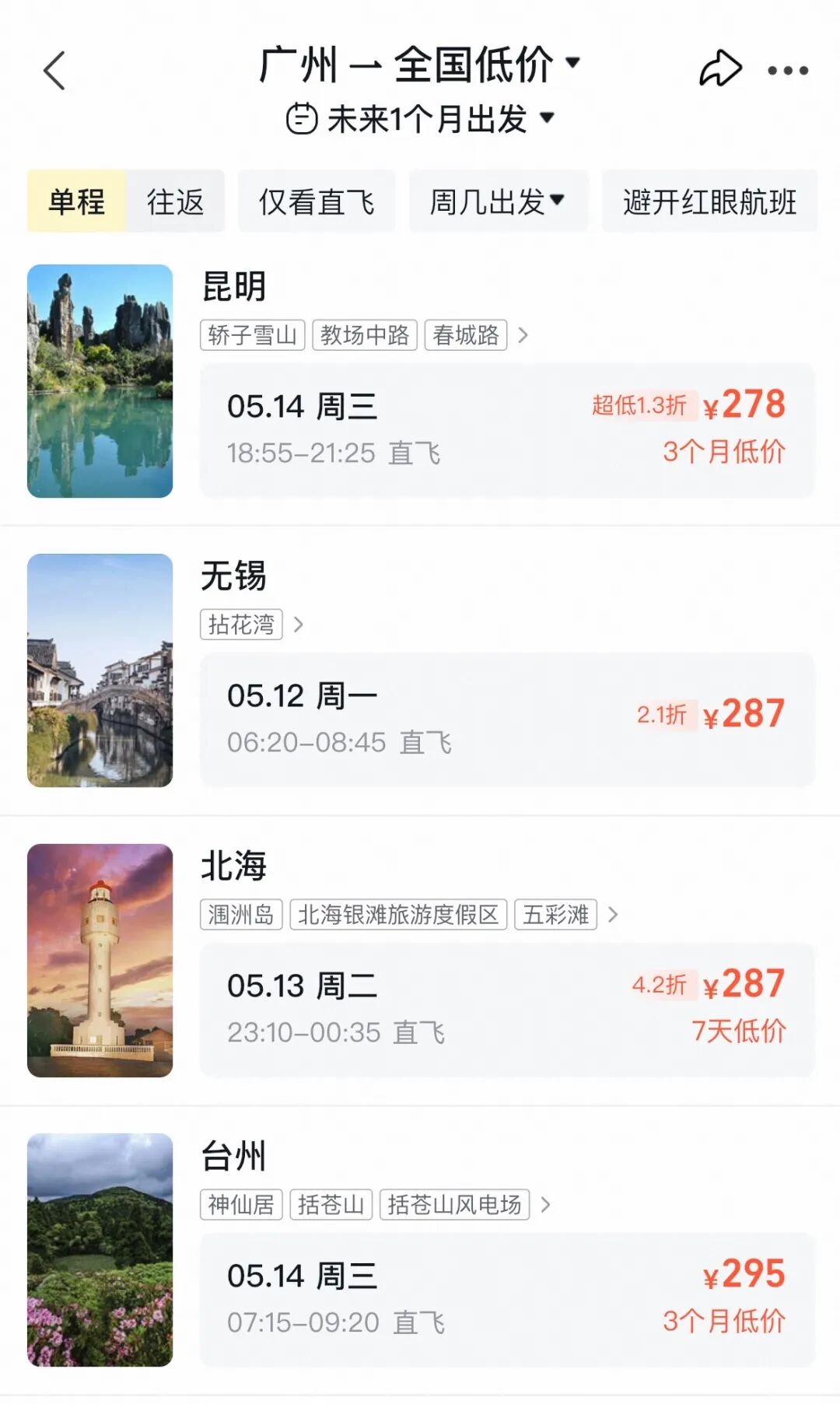Enable the 仅看直飞 filter

[x=317, y=201]
